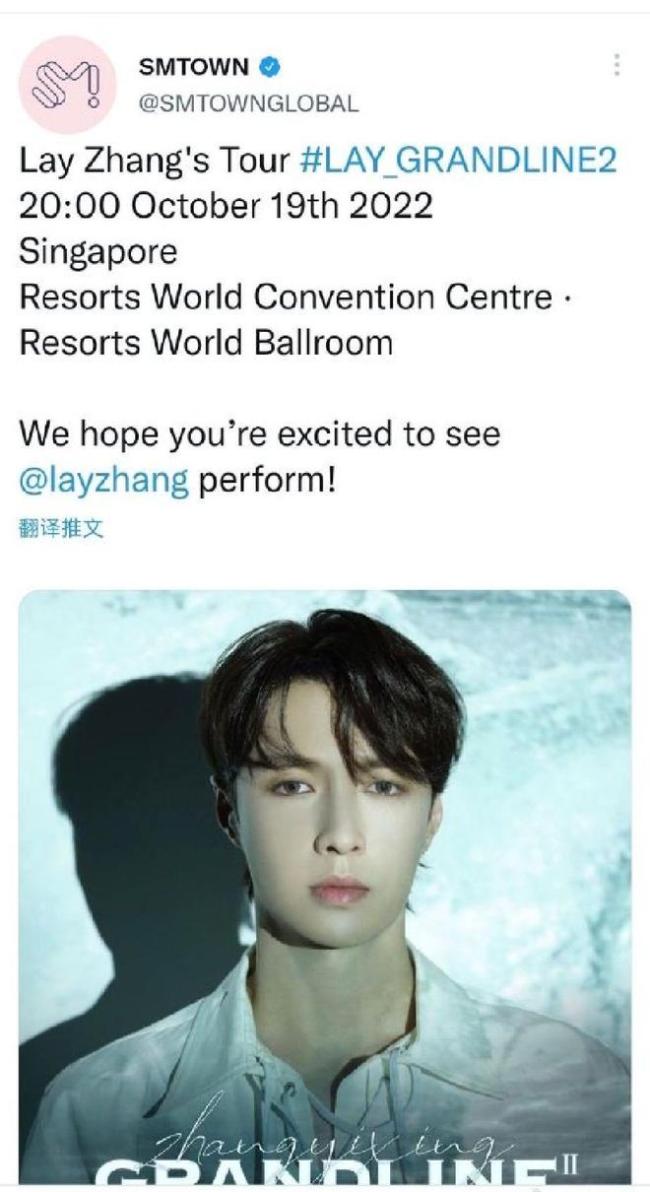The height and width of the screenshot is (1192, 650).
Task: Tap 翻译推文 to translate the tweet
Action: [x=61, y=529]
